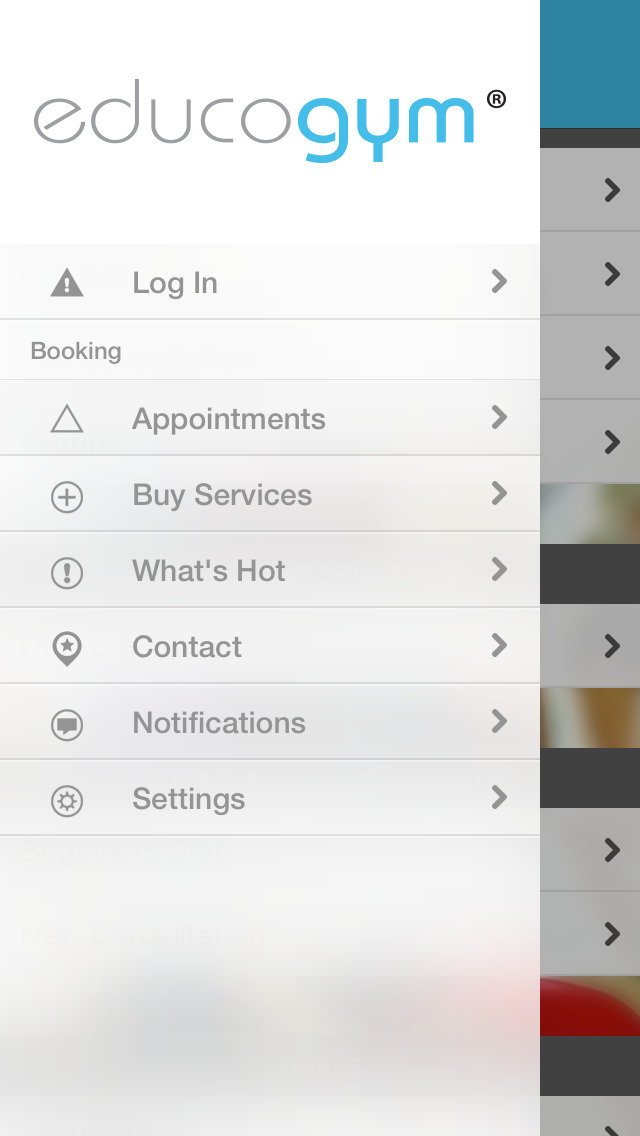Open the Log In row
The width and height of the screenshot is (640, 1136).
pyautogui.click(x=270, y=282)
